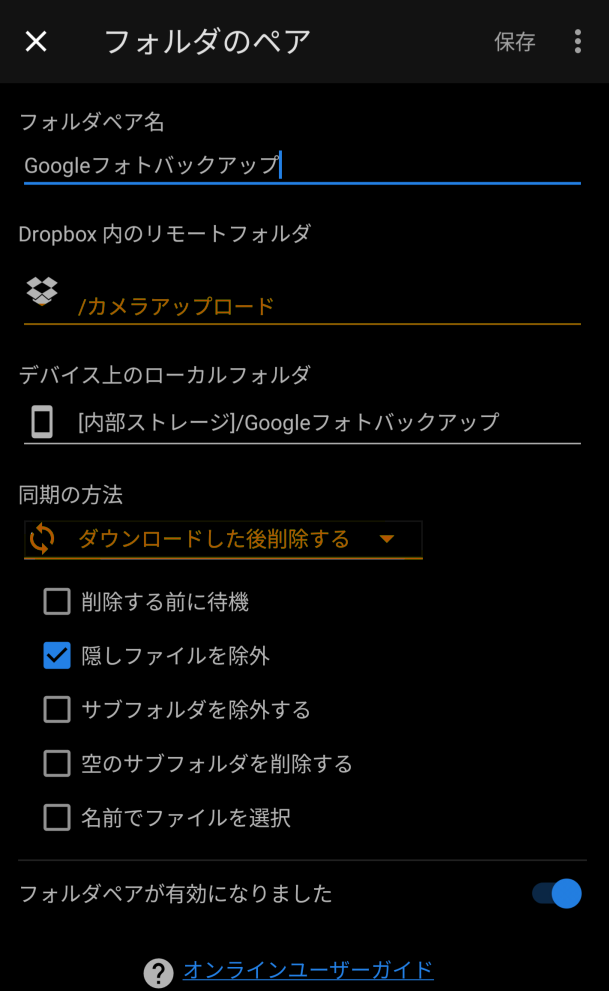Enable 空のサブフォルダを削除する

(x=57, y=764)
